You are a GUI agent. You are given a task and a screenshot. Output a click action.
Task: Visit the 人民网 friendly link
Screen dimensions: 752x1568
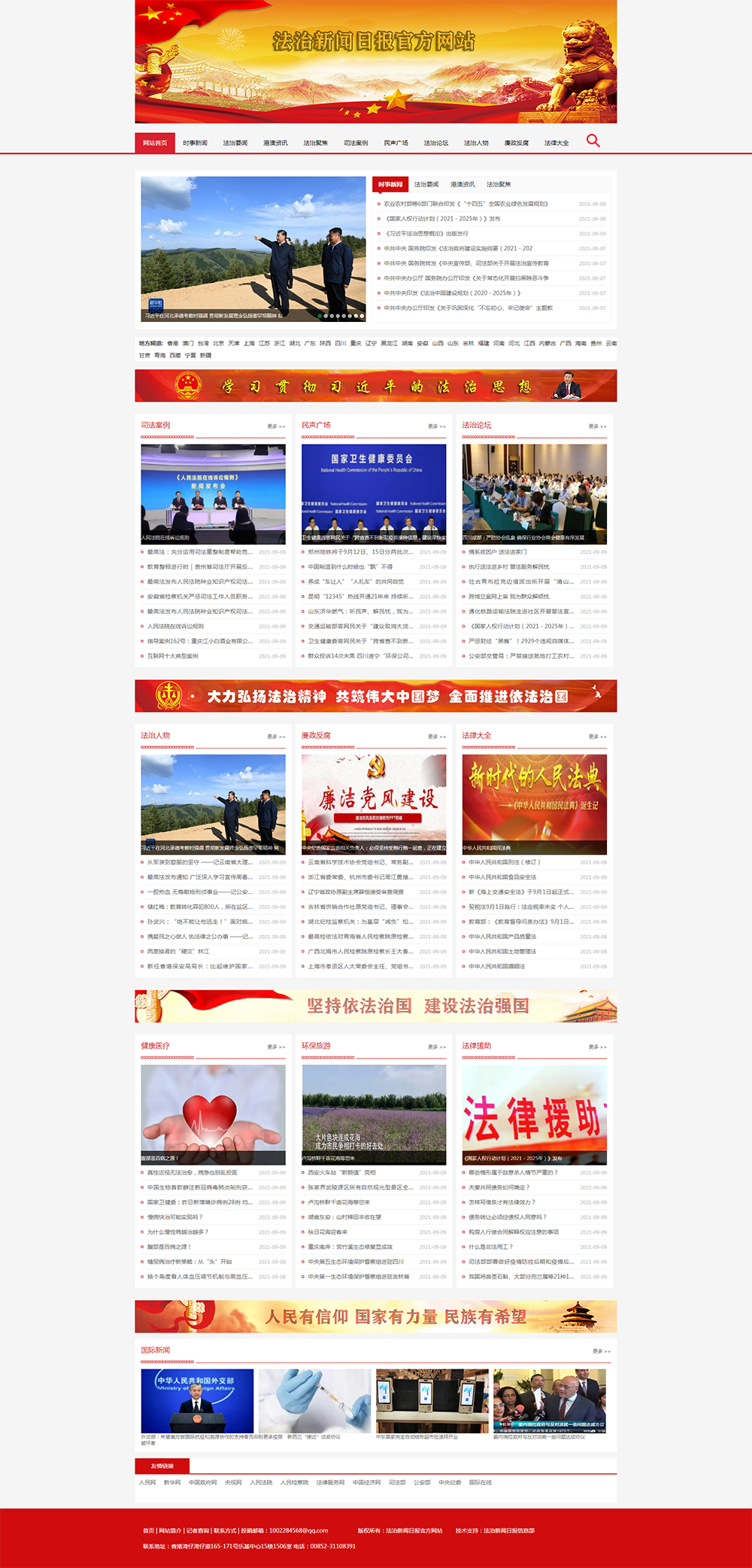coord(147,1482)
